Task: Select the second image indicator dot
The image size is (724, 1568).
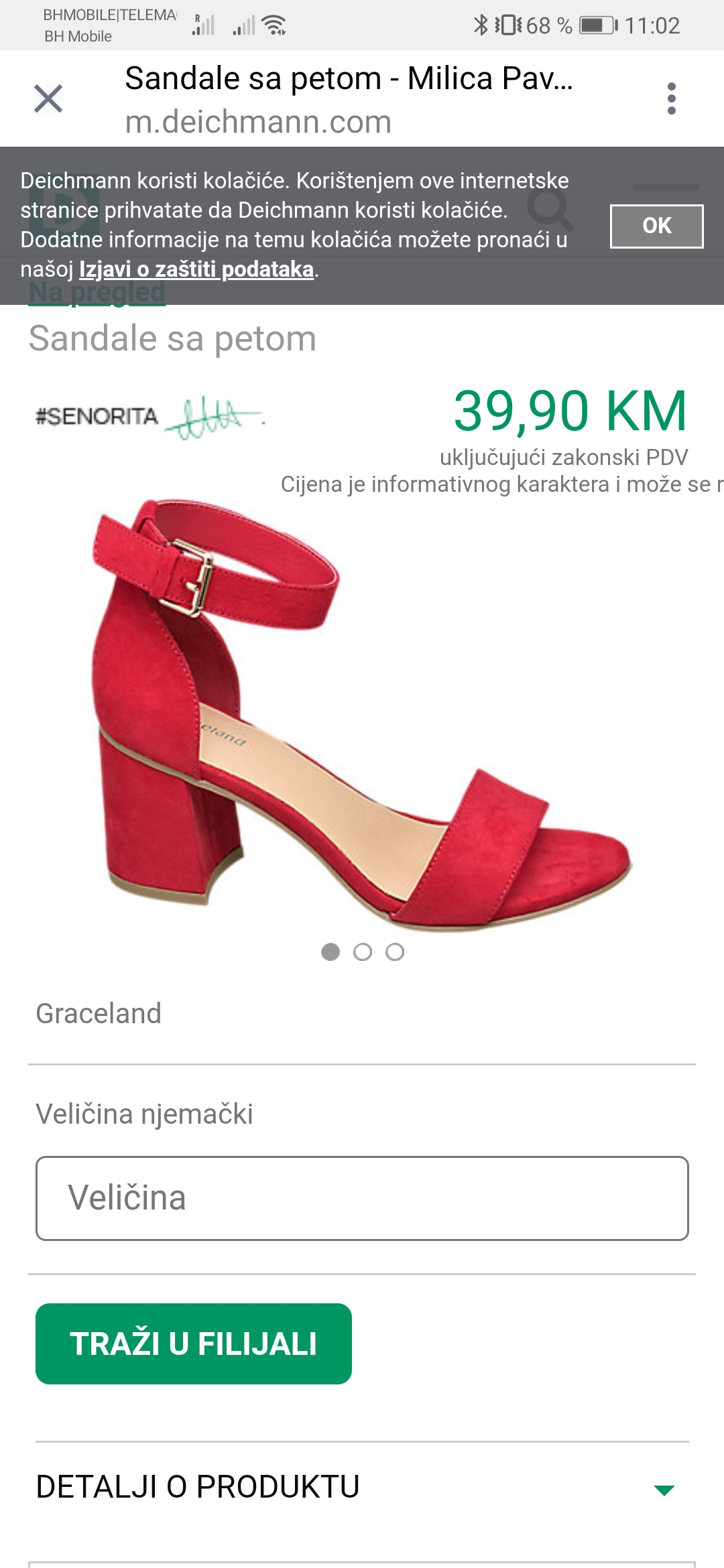Action: tap(363, 952)
